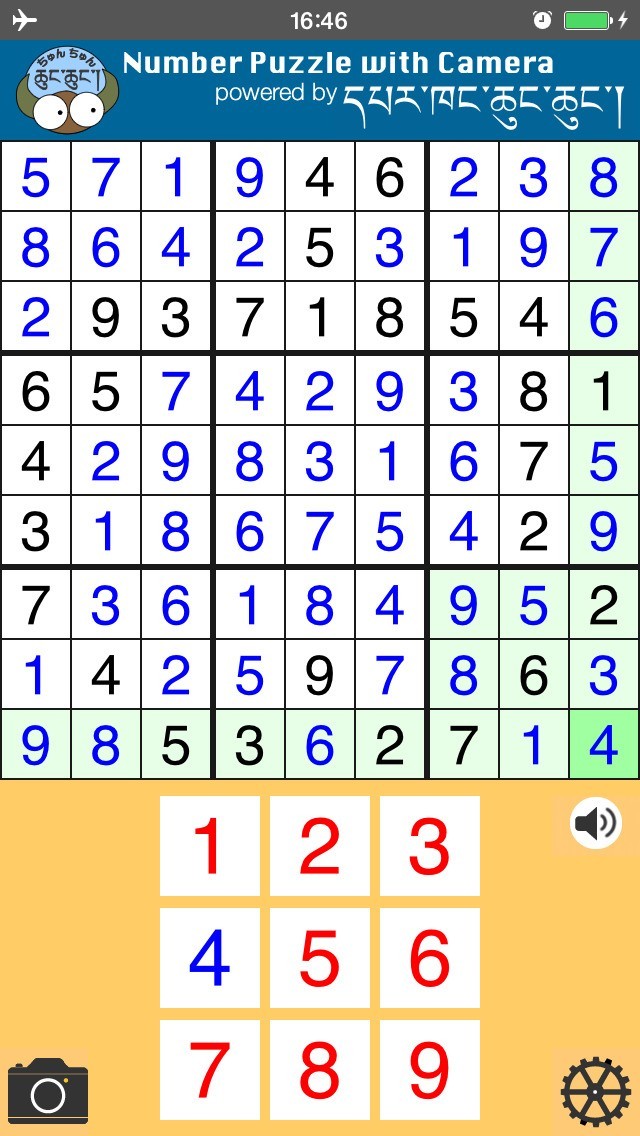Enter number 5 from the keypad
This screenshot has height=1136, width=640.
pos(320,958)
